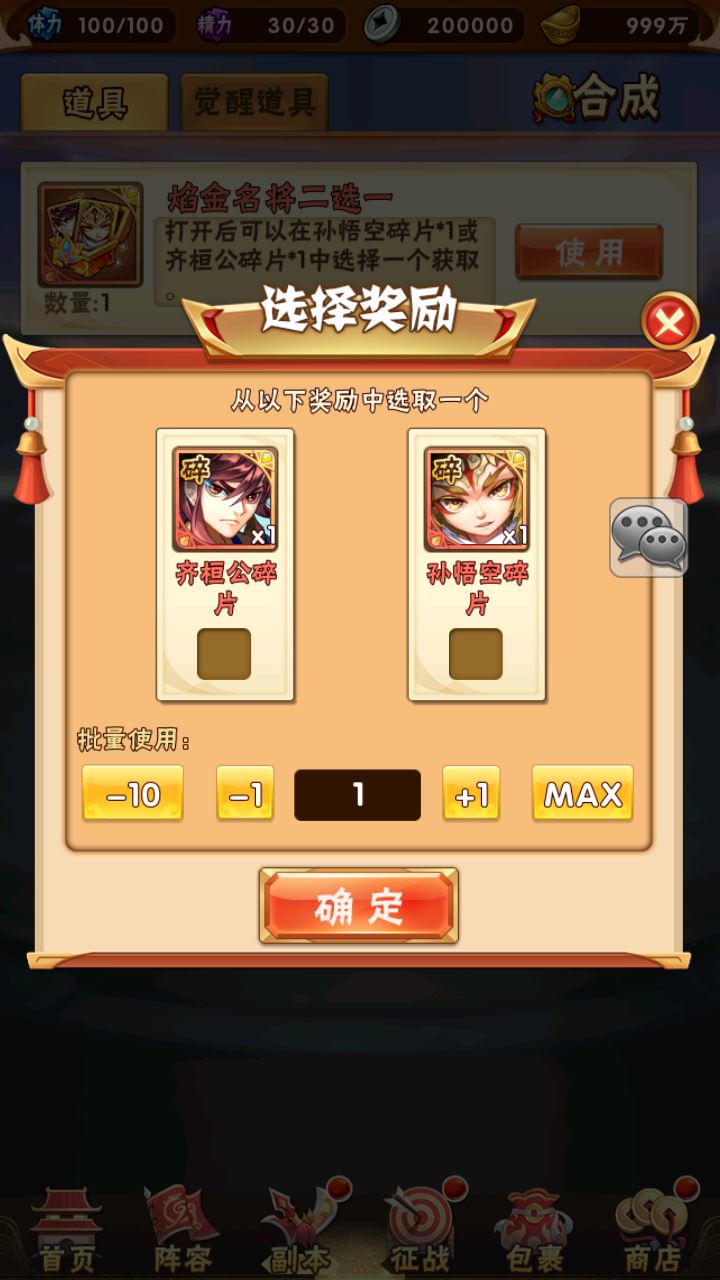Close the 选择奖励 dialog
Screen dimensions: 720x1280
669,322
